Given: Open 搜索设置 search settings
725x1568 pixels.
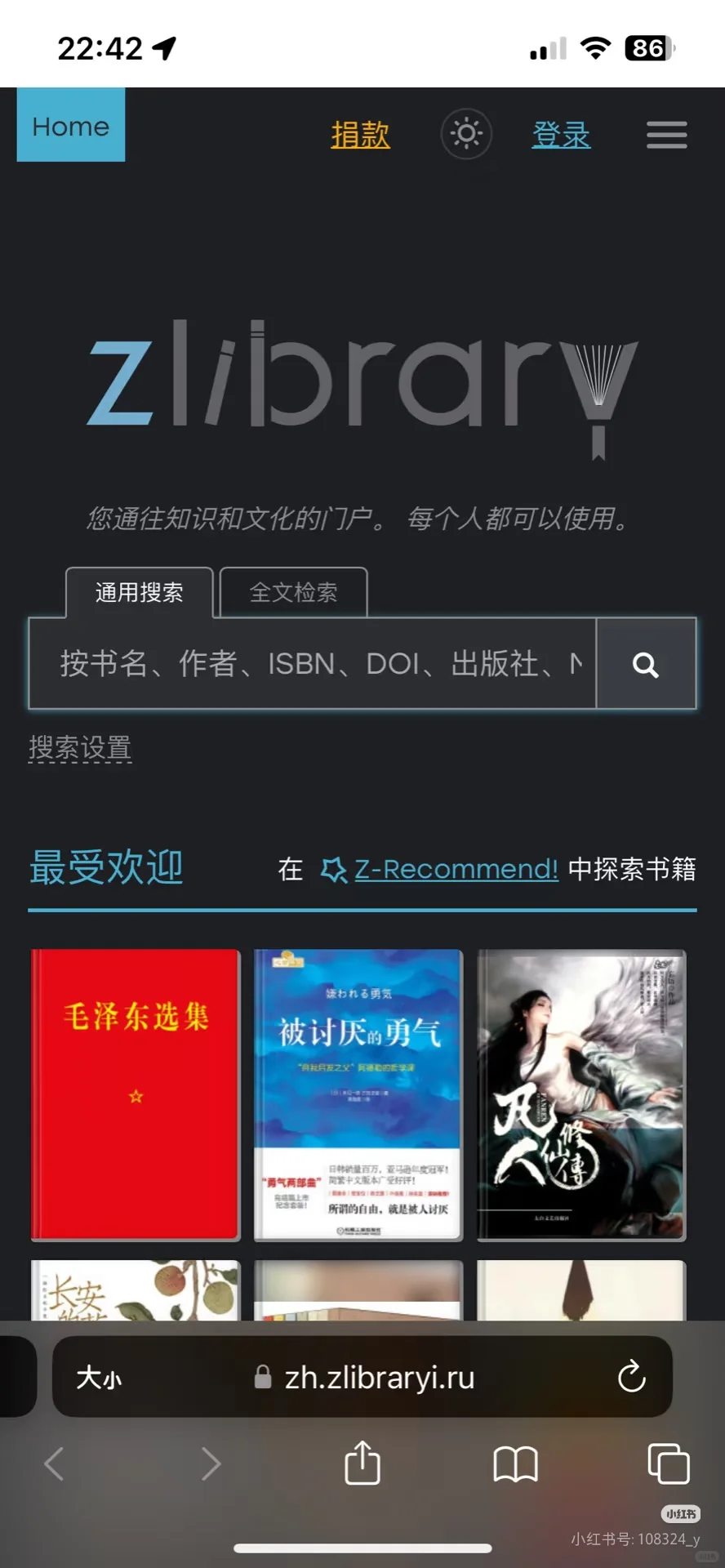Looking at the screenshot, I should point(80,748).
